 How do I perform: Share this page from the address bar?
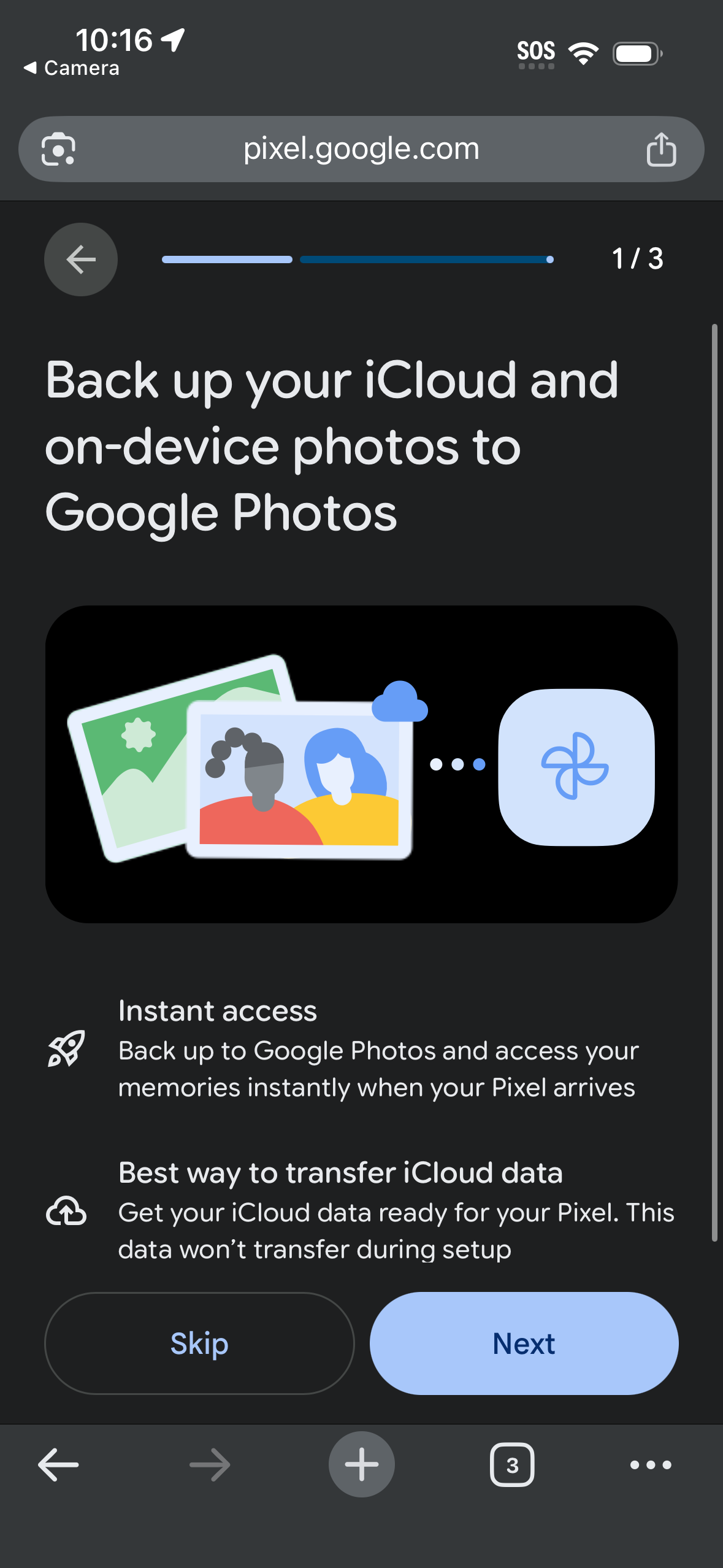point(661,149)
